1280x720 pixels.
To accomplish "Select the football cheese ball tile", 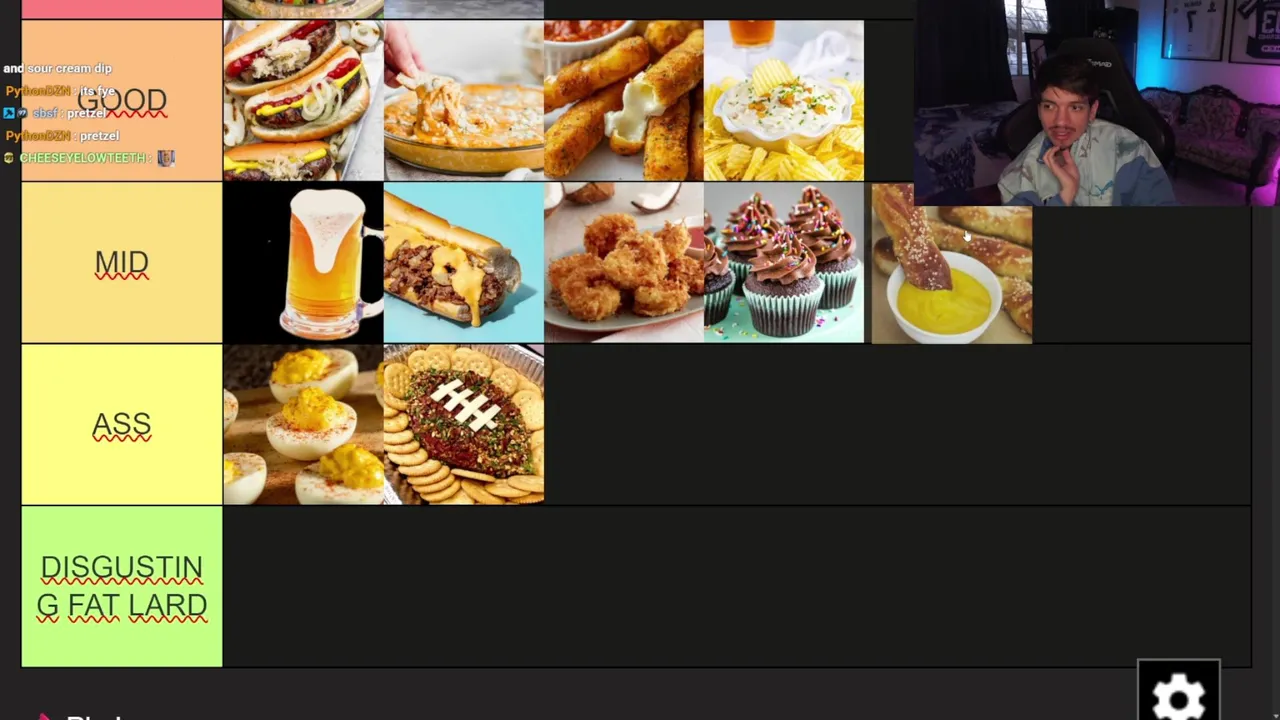I will [463, 425].
